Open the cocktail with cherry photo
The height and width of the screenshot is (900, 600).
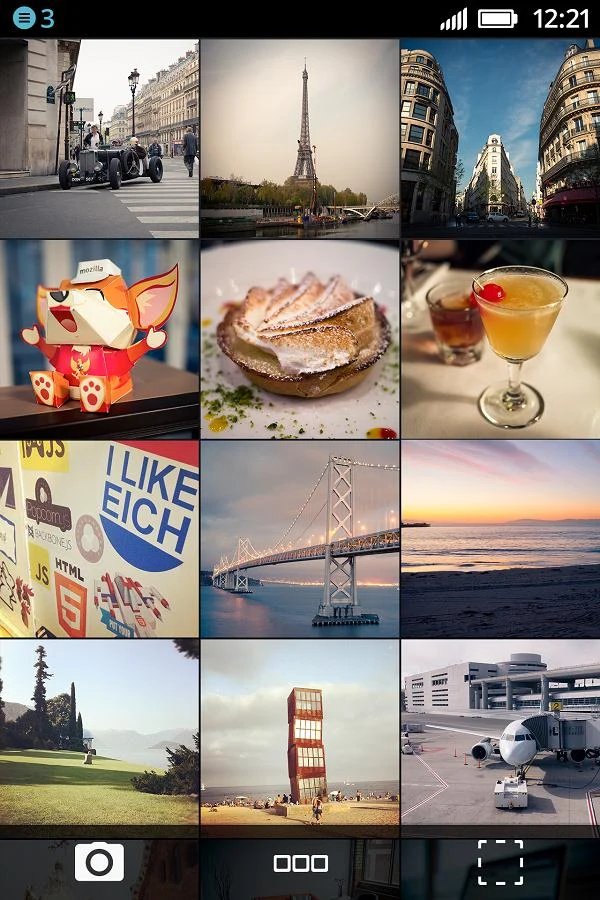coord(500,338)
